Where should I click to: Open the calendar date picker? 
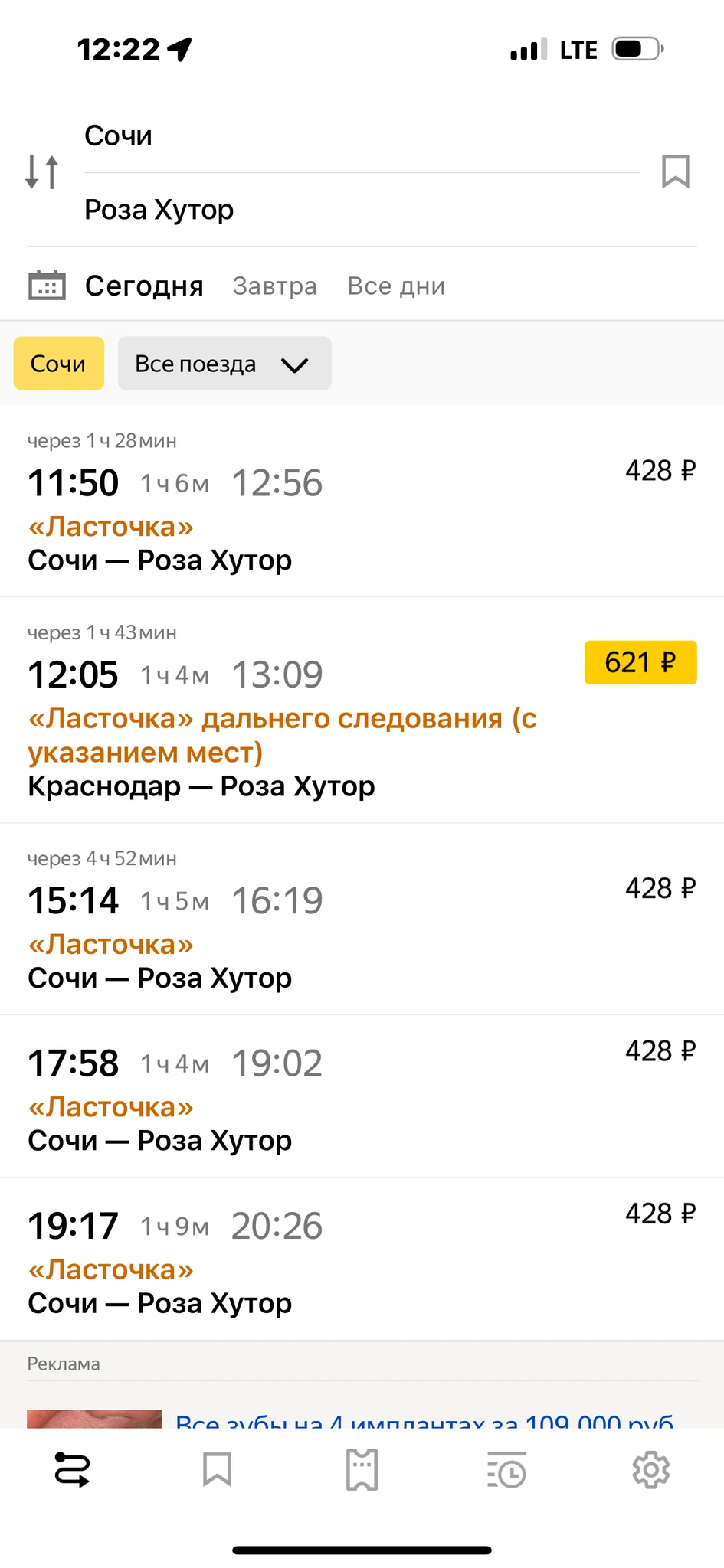click(47, 286)
